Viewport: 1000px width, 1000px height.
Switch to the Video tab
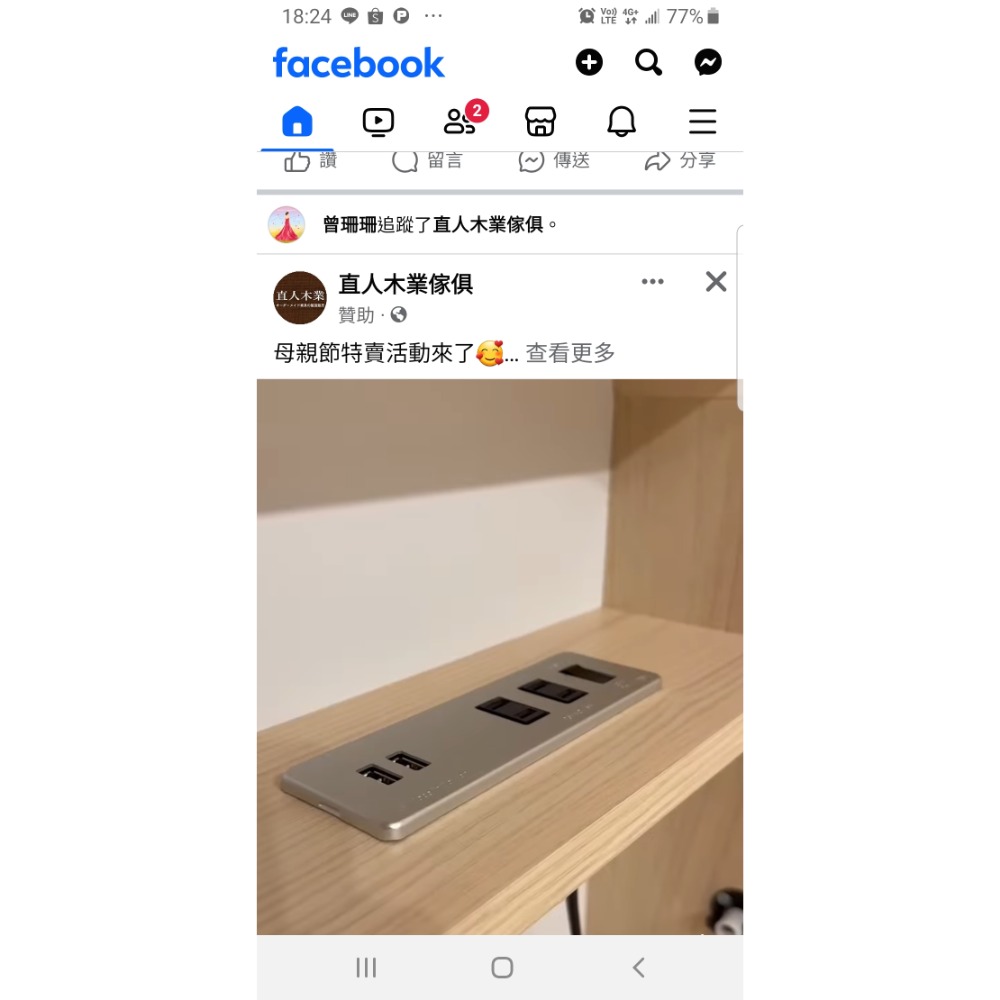click(378, 122)
